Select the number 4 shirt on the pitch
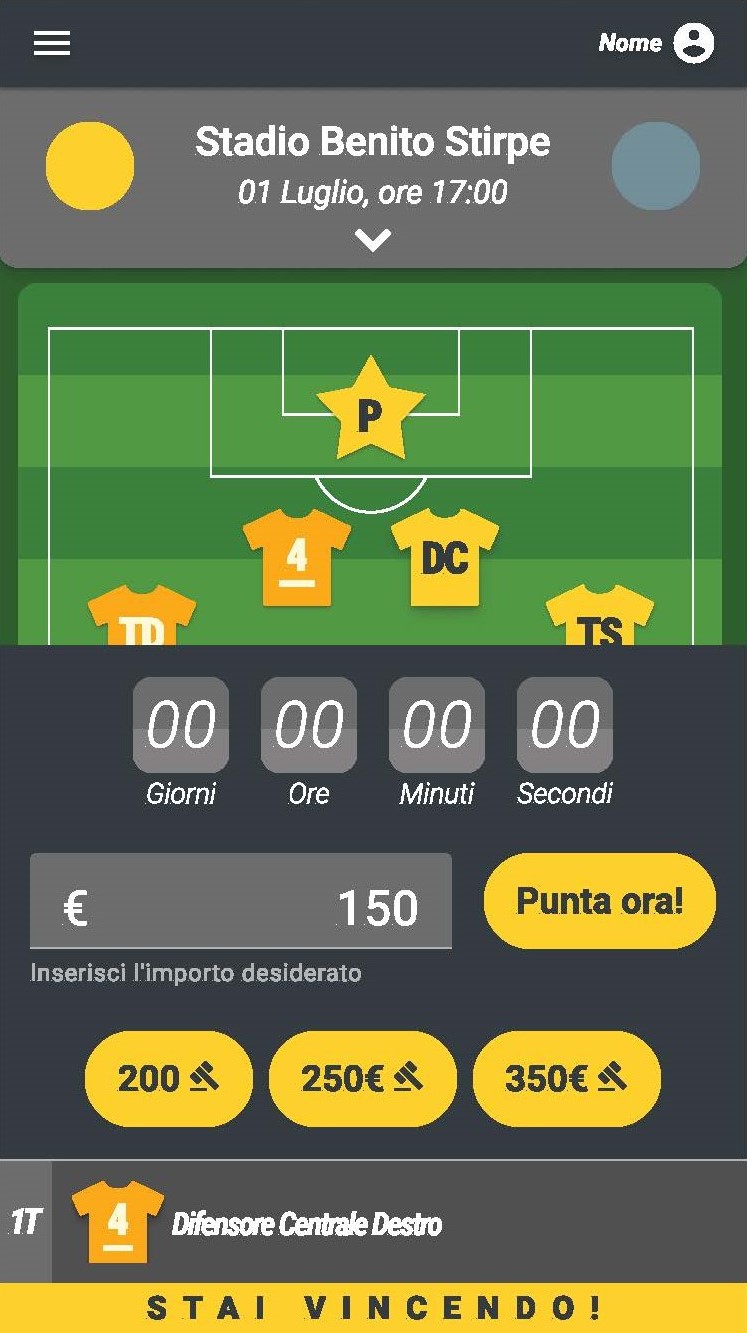This screenshot has width=747, height=1333. click(297, 557)
